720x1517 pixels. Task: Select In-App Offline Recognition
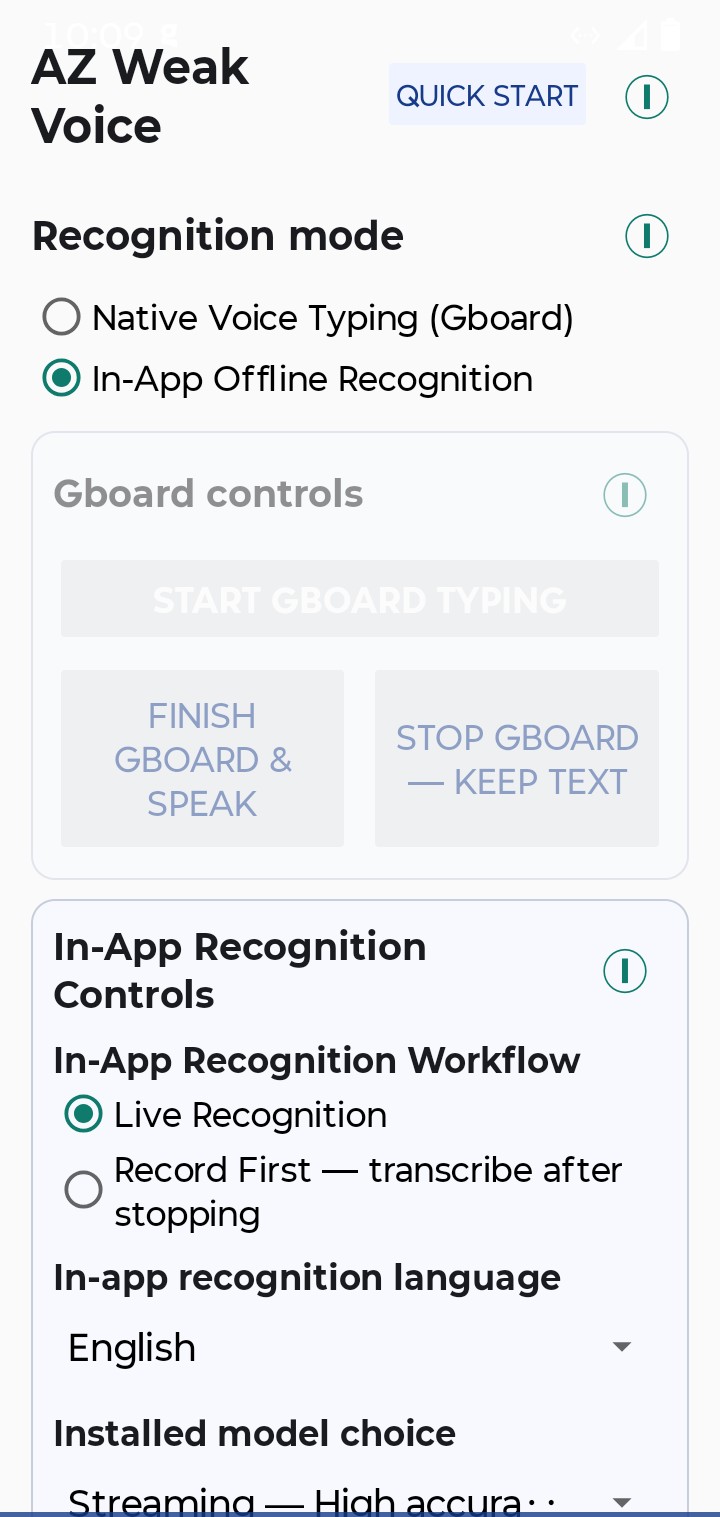288,379
